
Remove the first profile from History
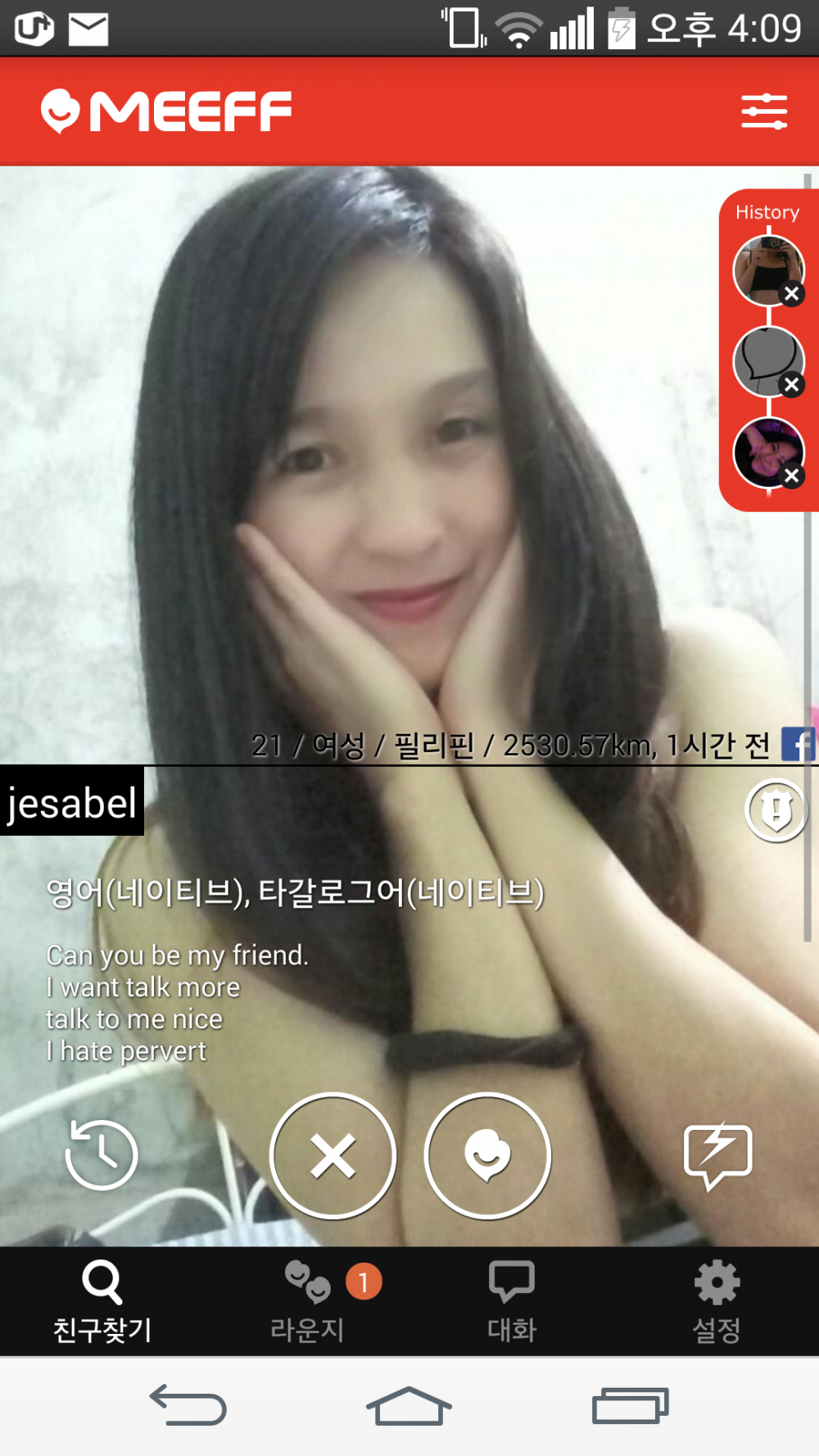coord(791,294)
